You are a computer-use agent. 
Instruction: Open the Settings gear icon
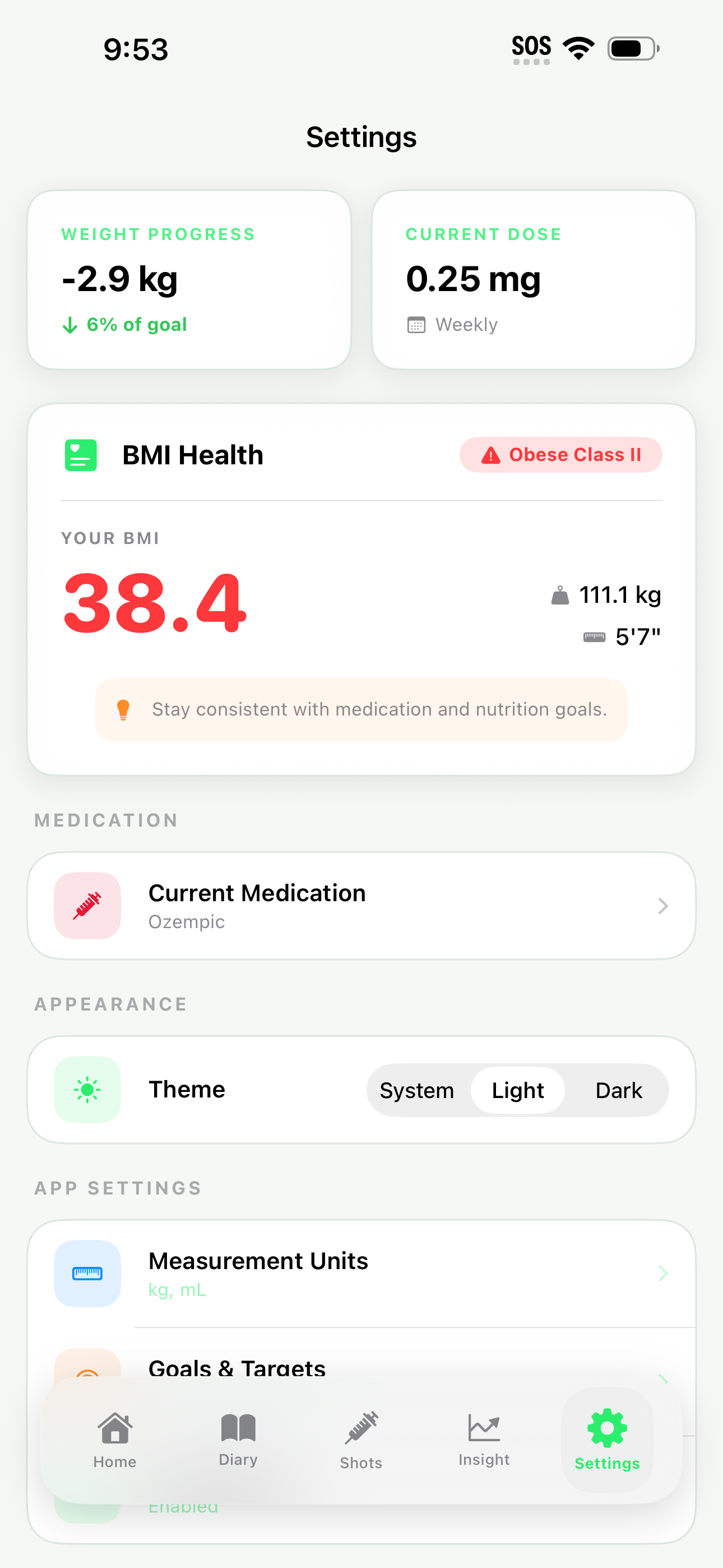click(x=606, y=1427)
